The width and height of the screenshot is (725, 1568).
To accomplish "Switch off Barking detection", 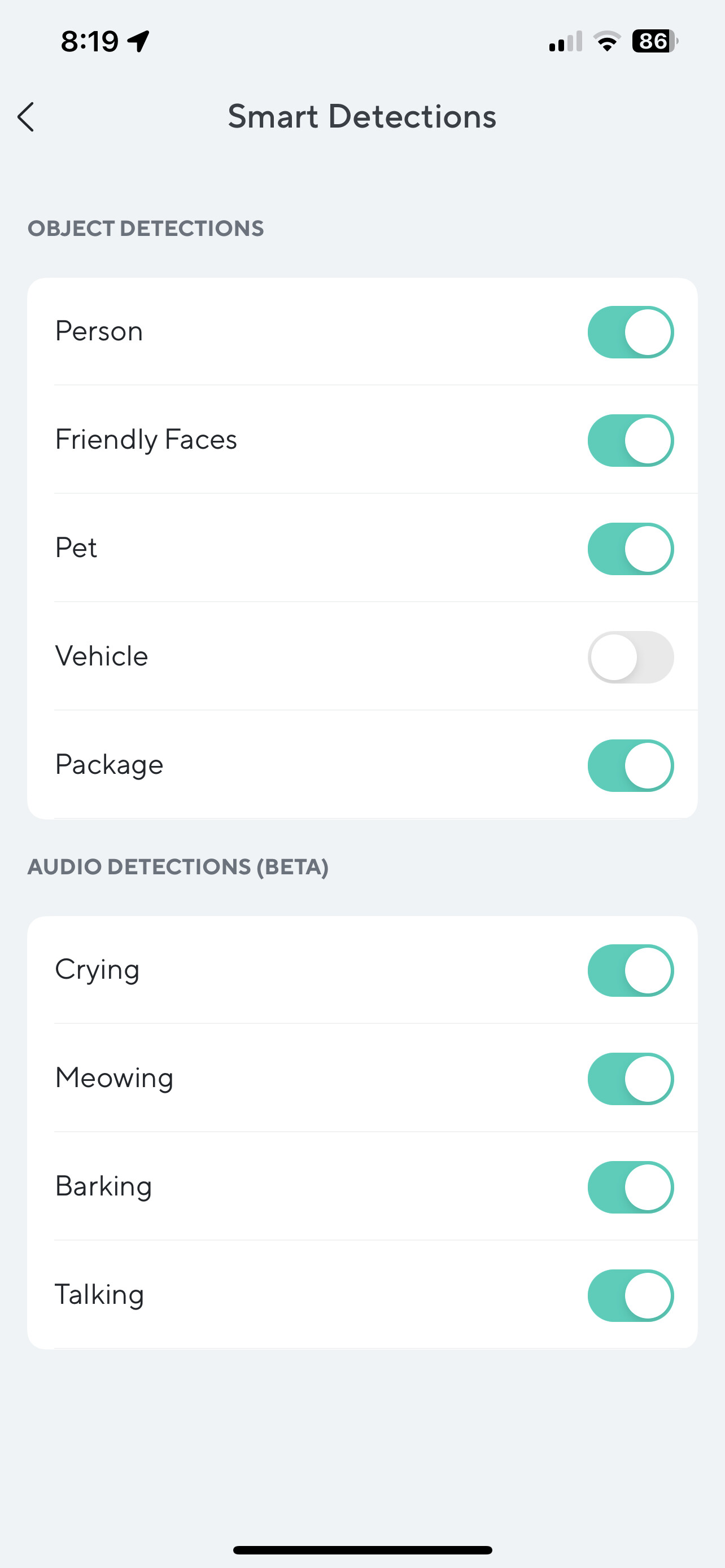I will coord(630,1187).
